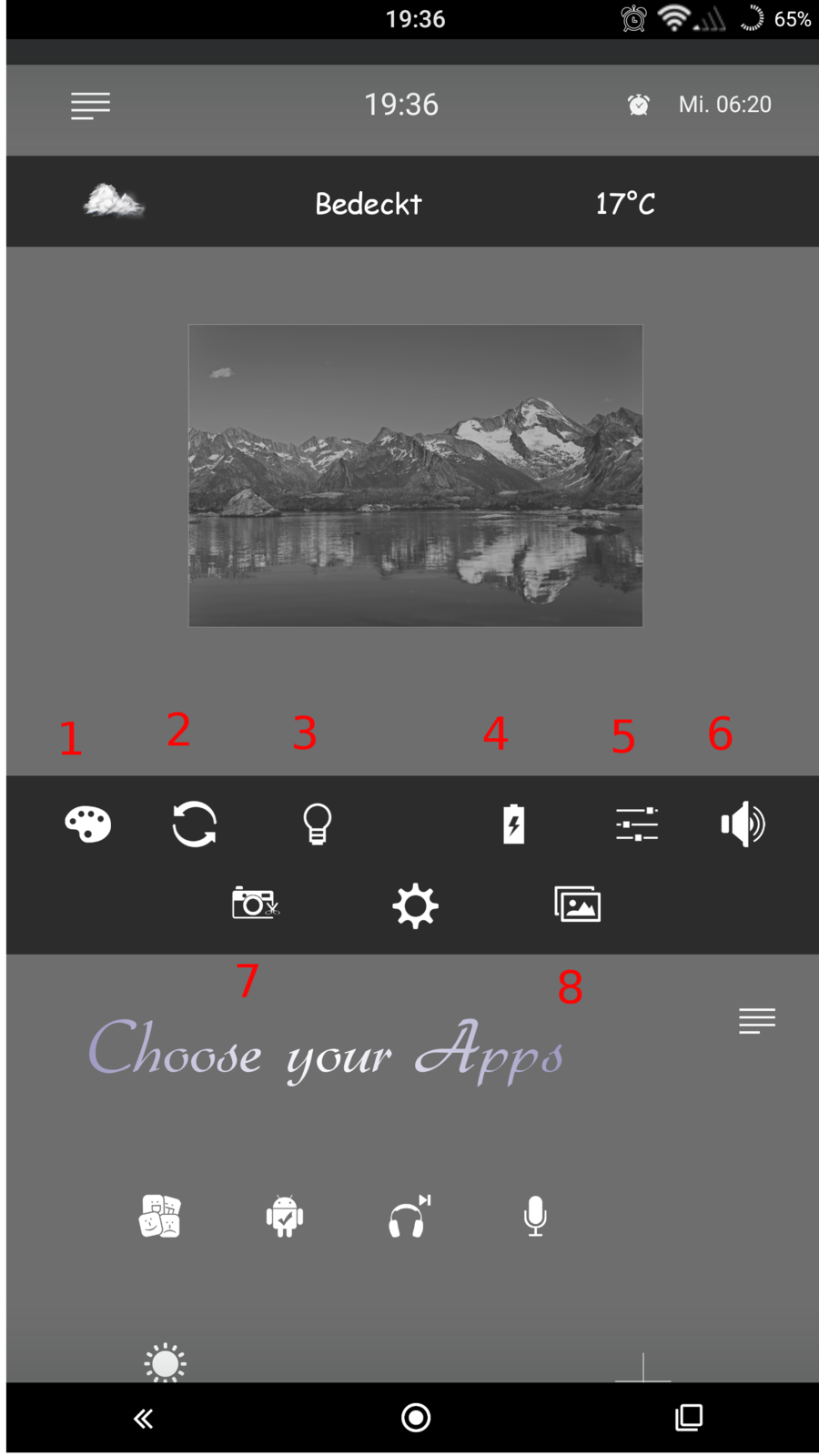The height and width of the screenshot is (1456, 819).
Task: Open the Bedeckt 17°C weather bar
Action: pos(411,202)
